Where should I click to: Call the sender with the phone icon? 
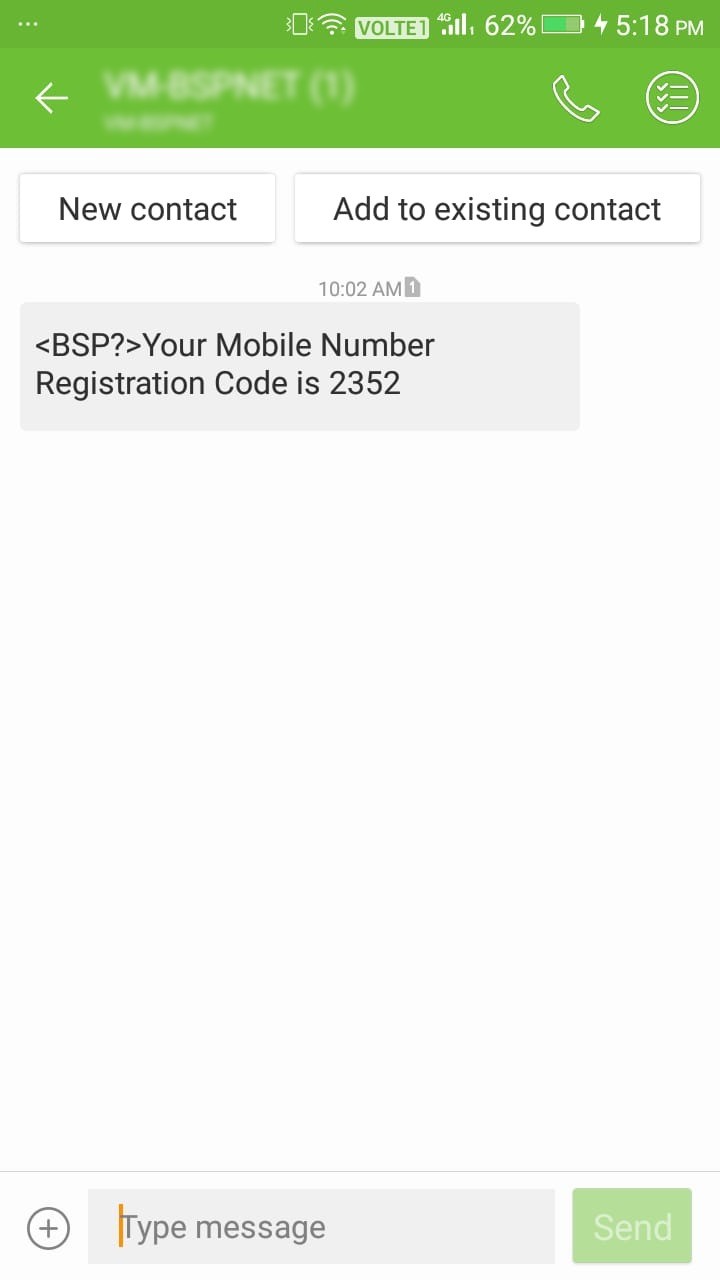coord(576,98)
